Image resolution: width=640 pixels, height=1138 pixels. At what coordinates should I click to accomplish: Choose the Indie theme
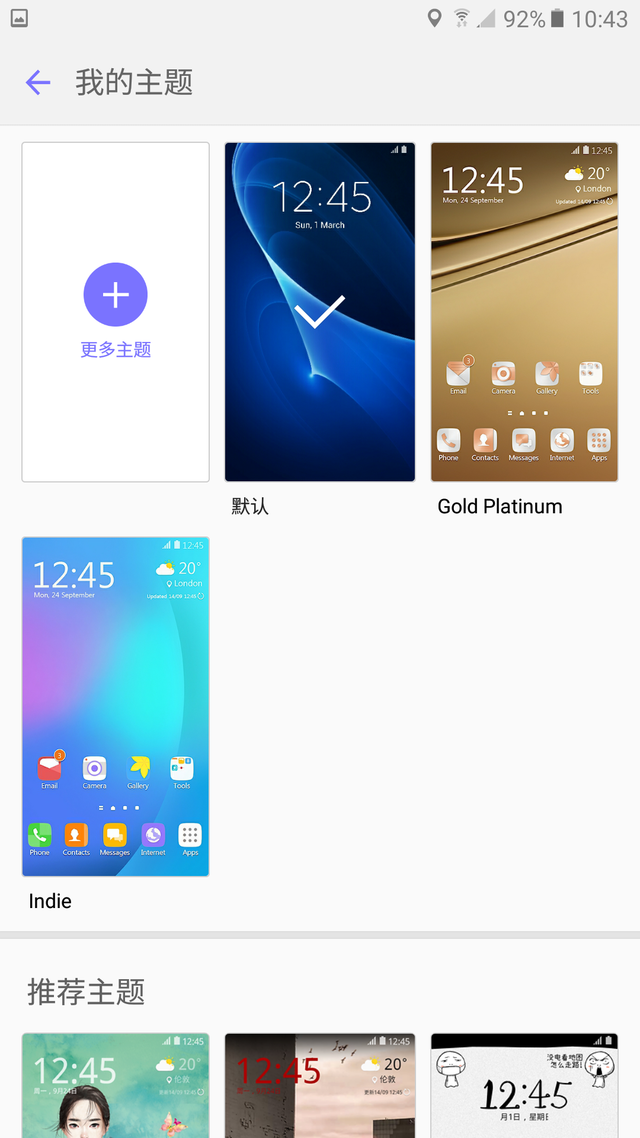(x=115, y=706)
